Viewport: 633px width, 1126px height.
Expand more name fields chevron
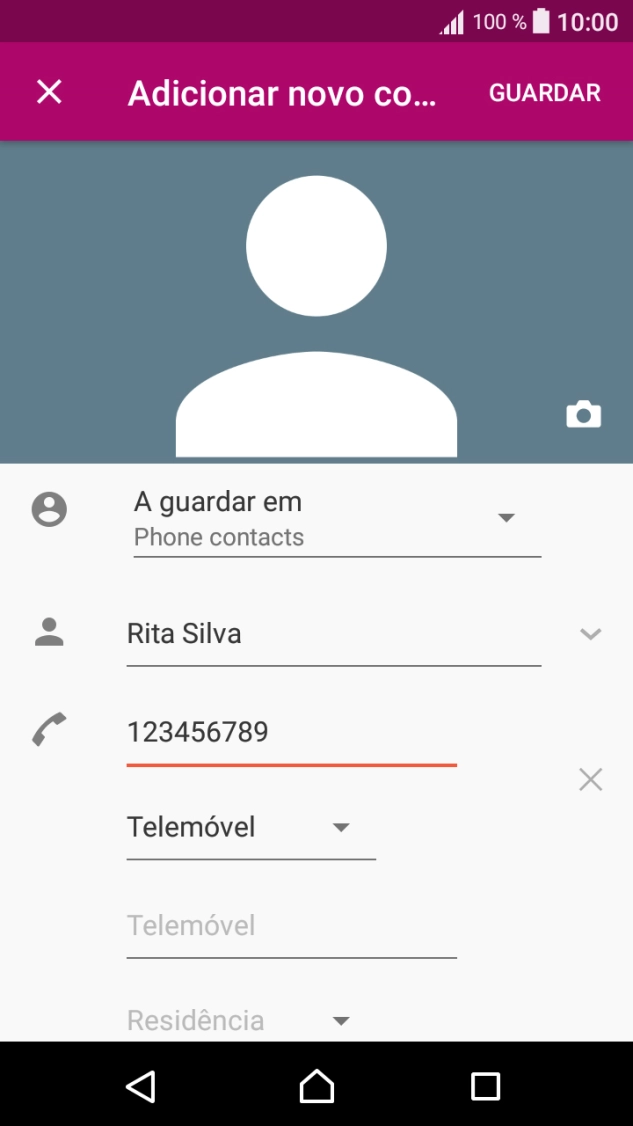pos(591,634)
